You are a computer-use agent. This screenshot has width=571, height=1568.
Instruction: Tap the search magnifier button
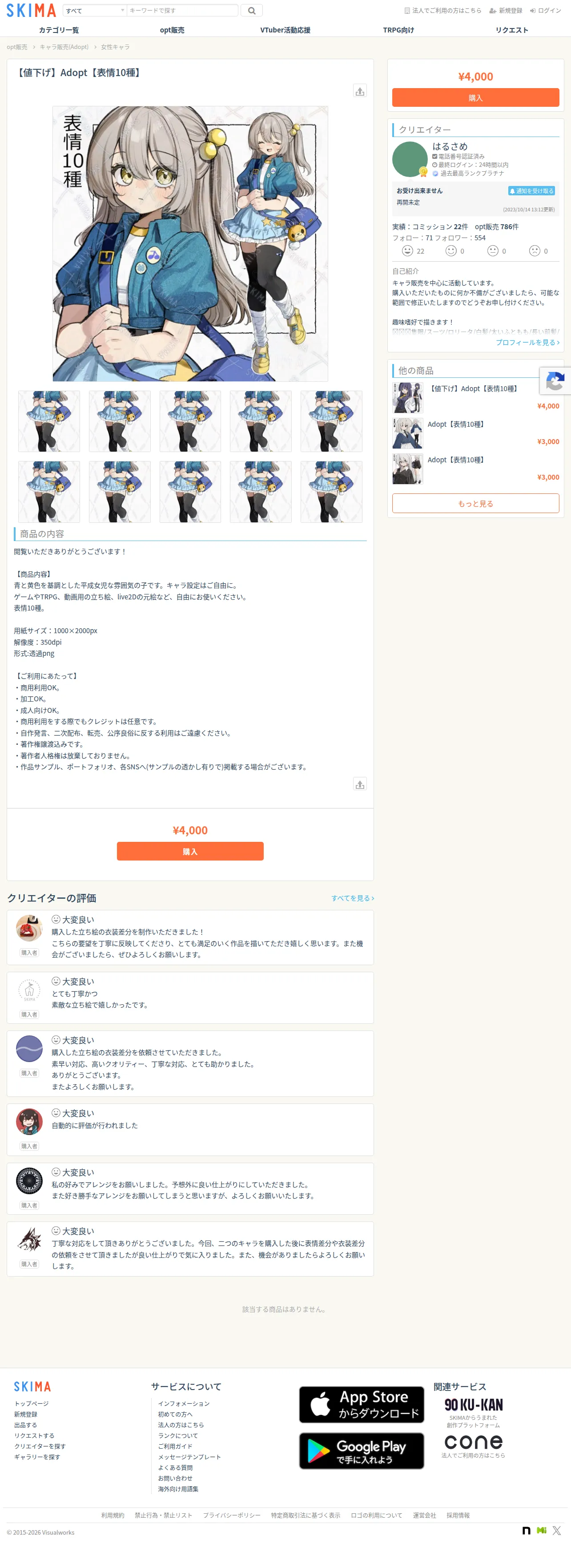[x=251, y=10]
